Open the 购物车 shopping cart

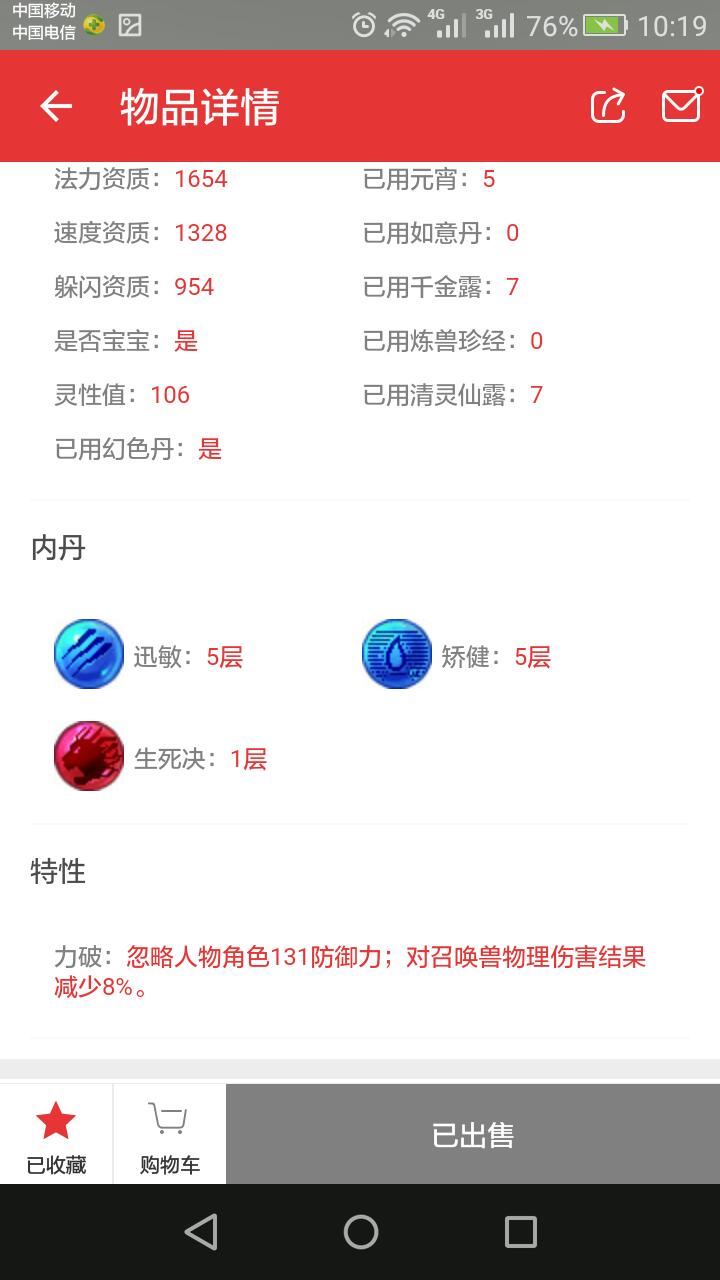[169, 1134]
